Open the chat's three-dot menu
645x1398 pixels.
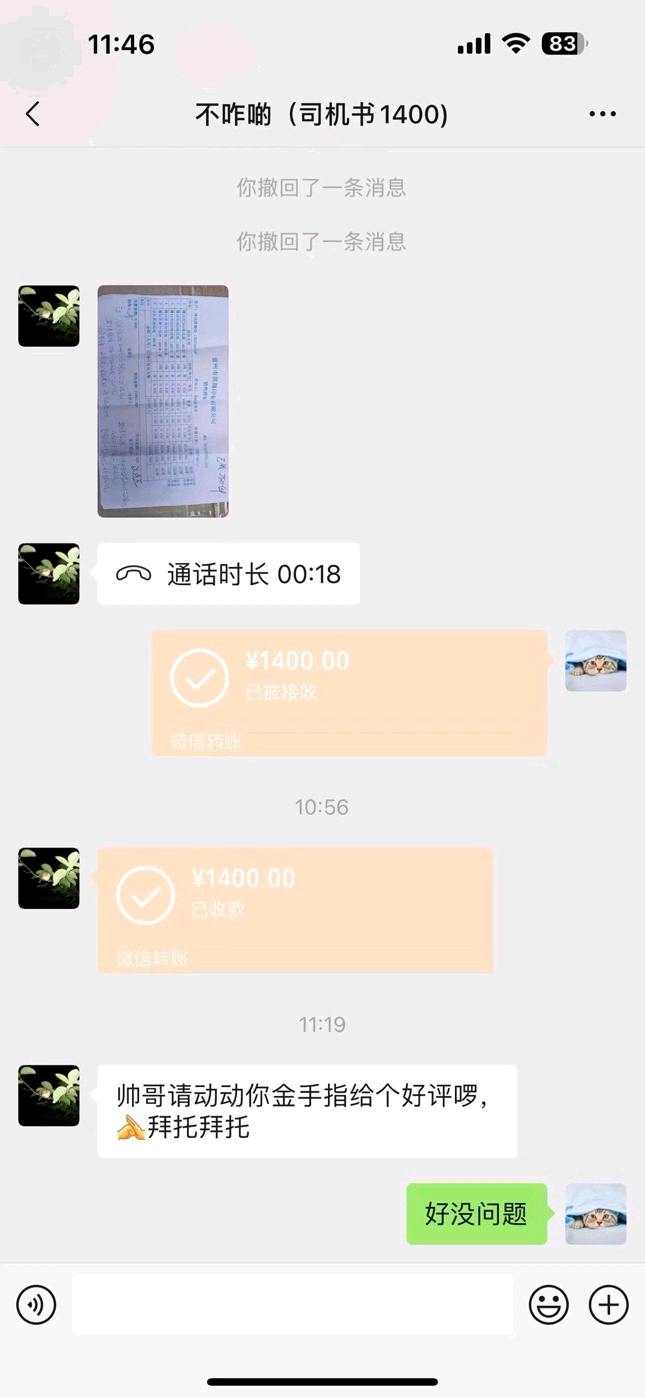(x=602, y=114)
